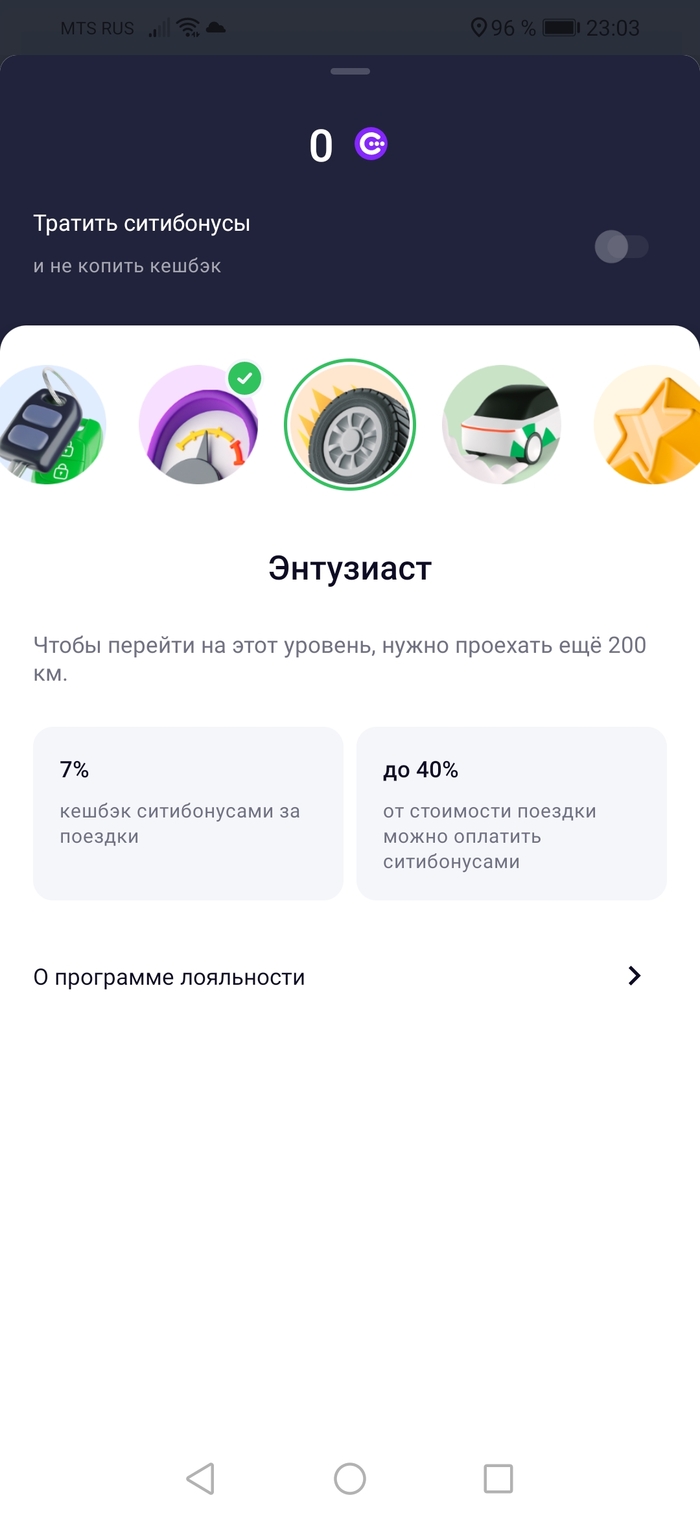Go back using the system back button
The image size is (700, 1517).
[x=200, y=1478]
